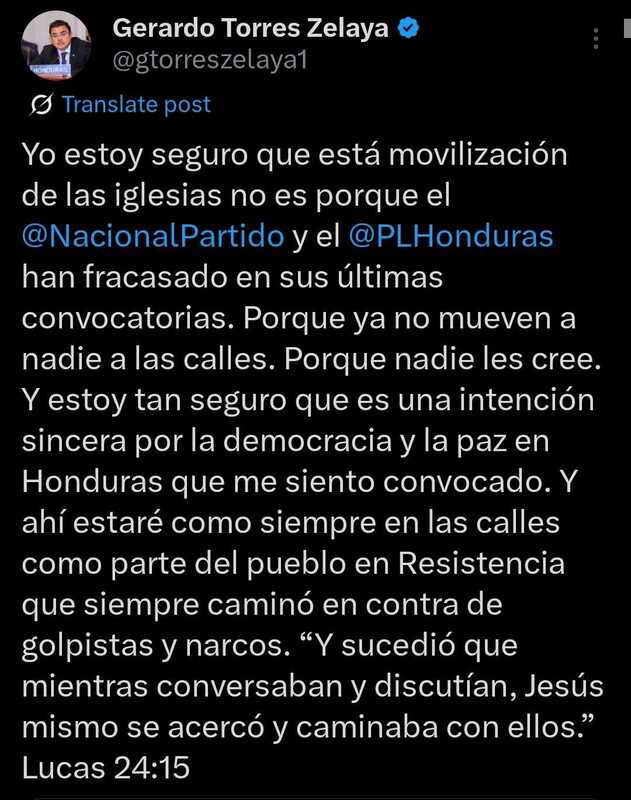
Task: Tap the Translate post link
Action: [136, 104]
